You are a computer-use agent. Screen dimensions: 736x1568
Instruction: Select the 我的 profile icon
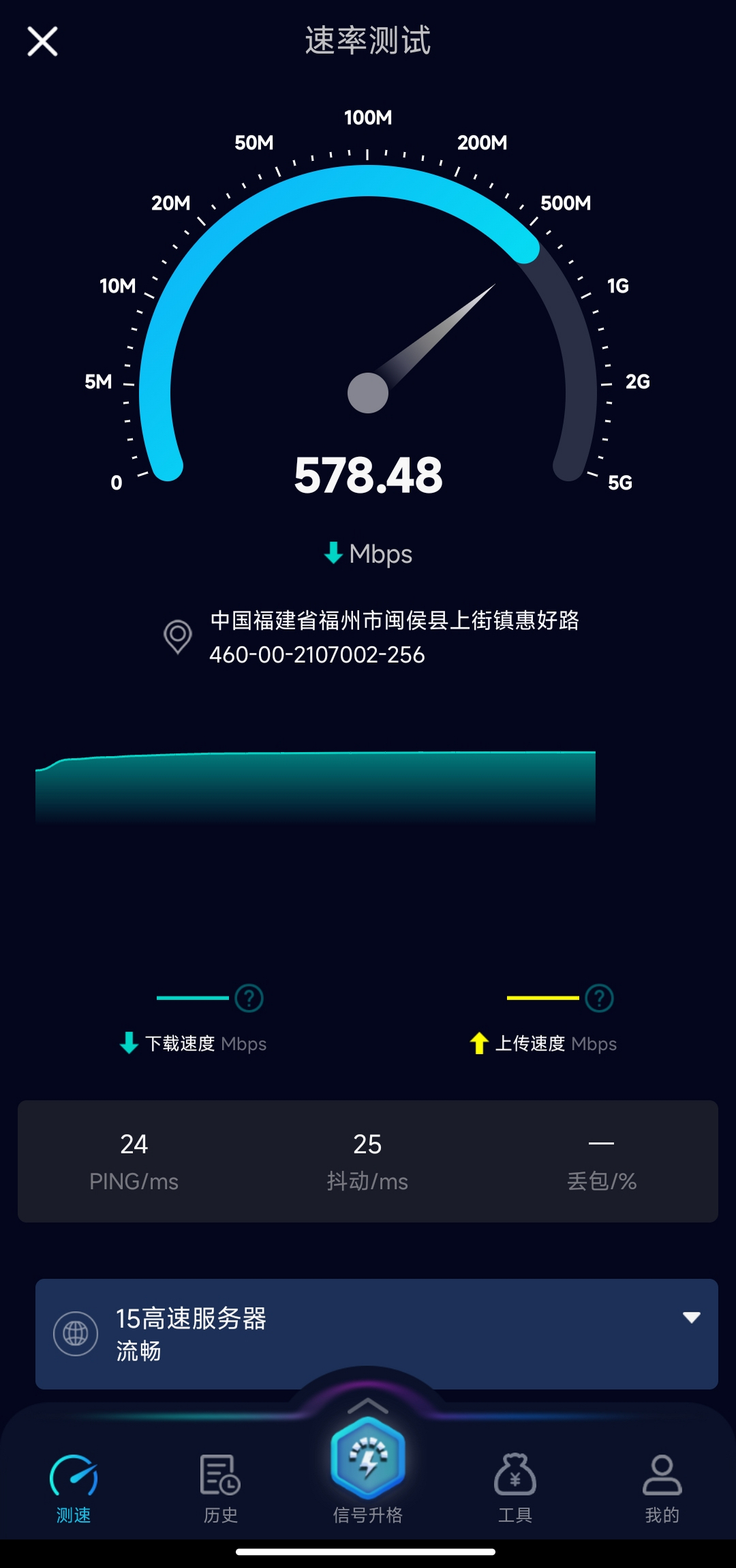click(x=662, y=1473)
